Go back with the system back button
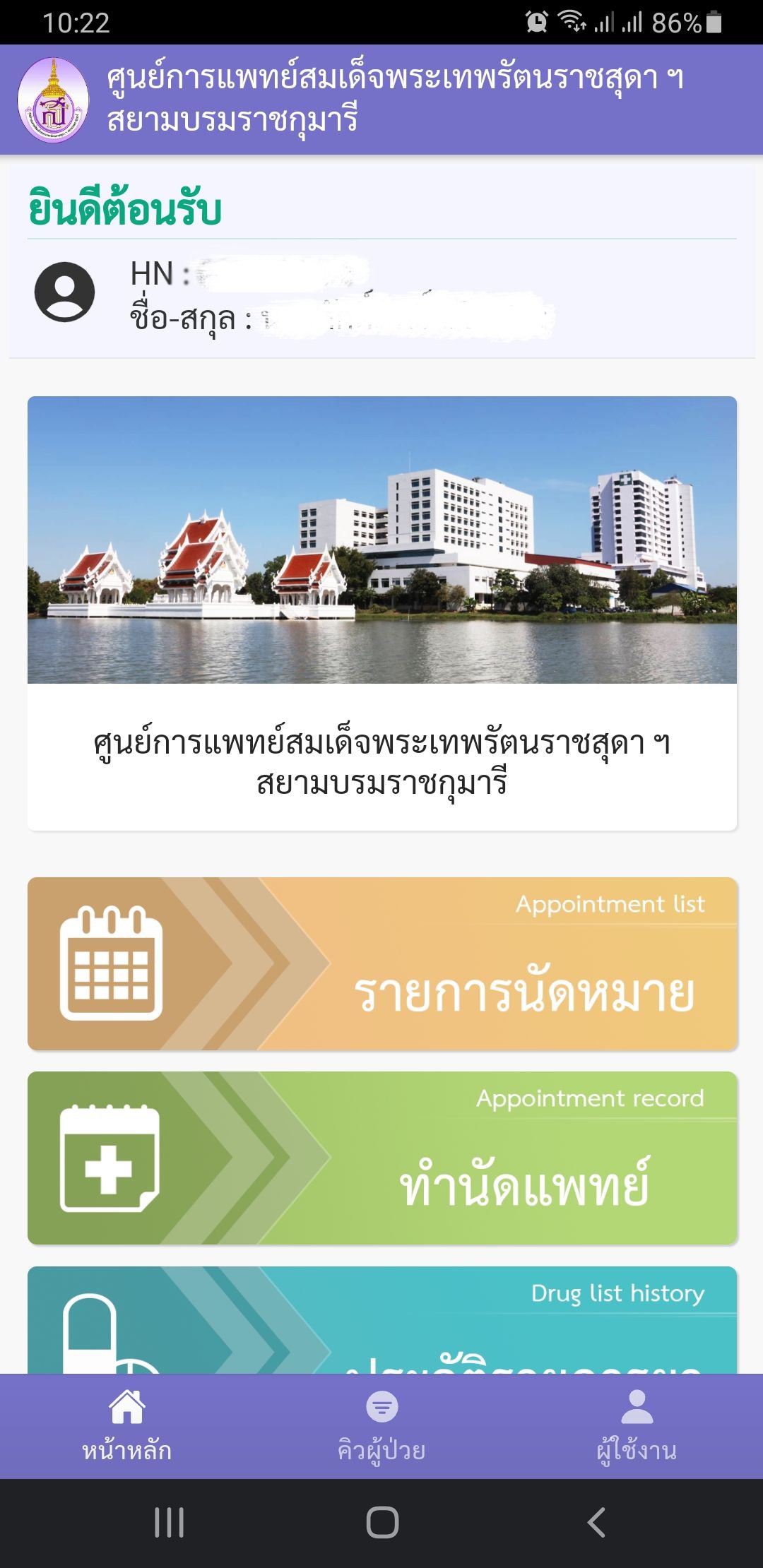The image size is (763, 1568). pos(596,1522)
